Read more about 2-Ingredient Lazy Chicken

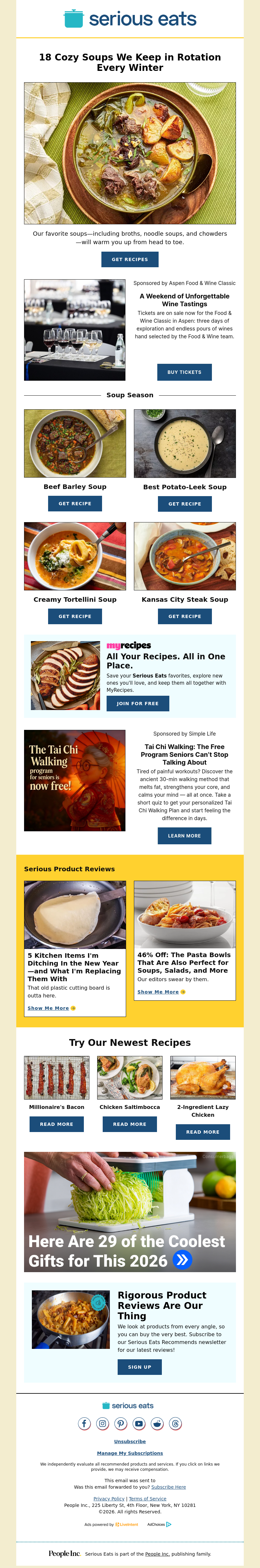pos(203,1132)
